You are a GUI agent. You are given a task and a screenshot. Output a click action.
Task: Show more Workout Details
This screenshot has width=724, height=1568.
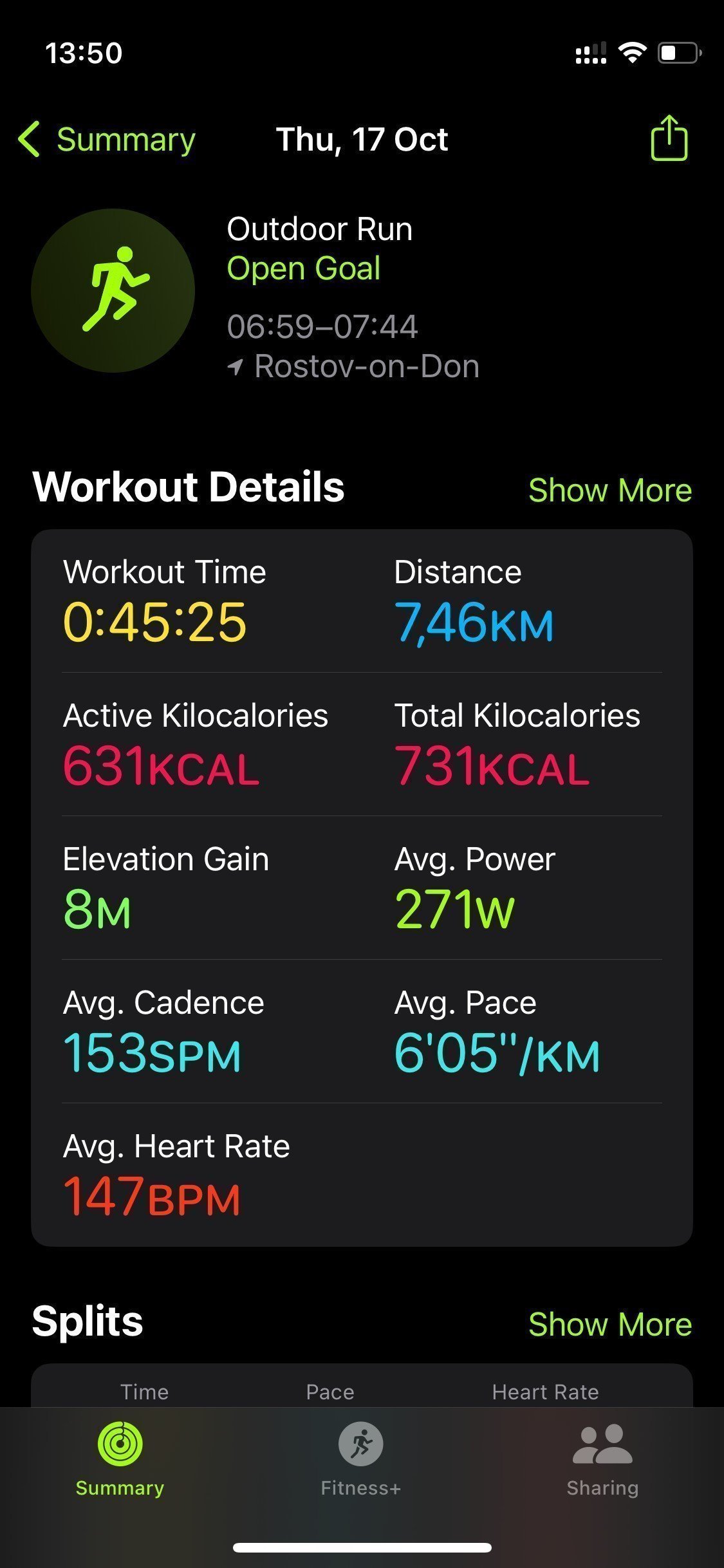tap(609, 490)
